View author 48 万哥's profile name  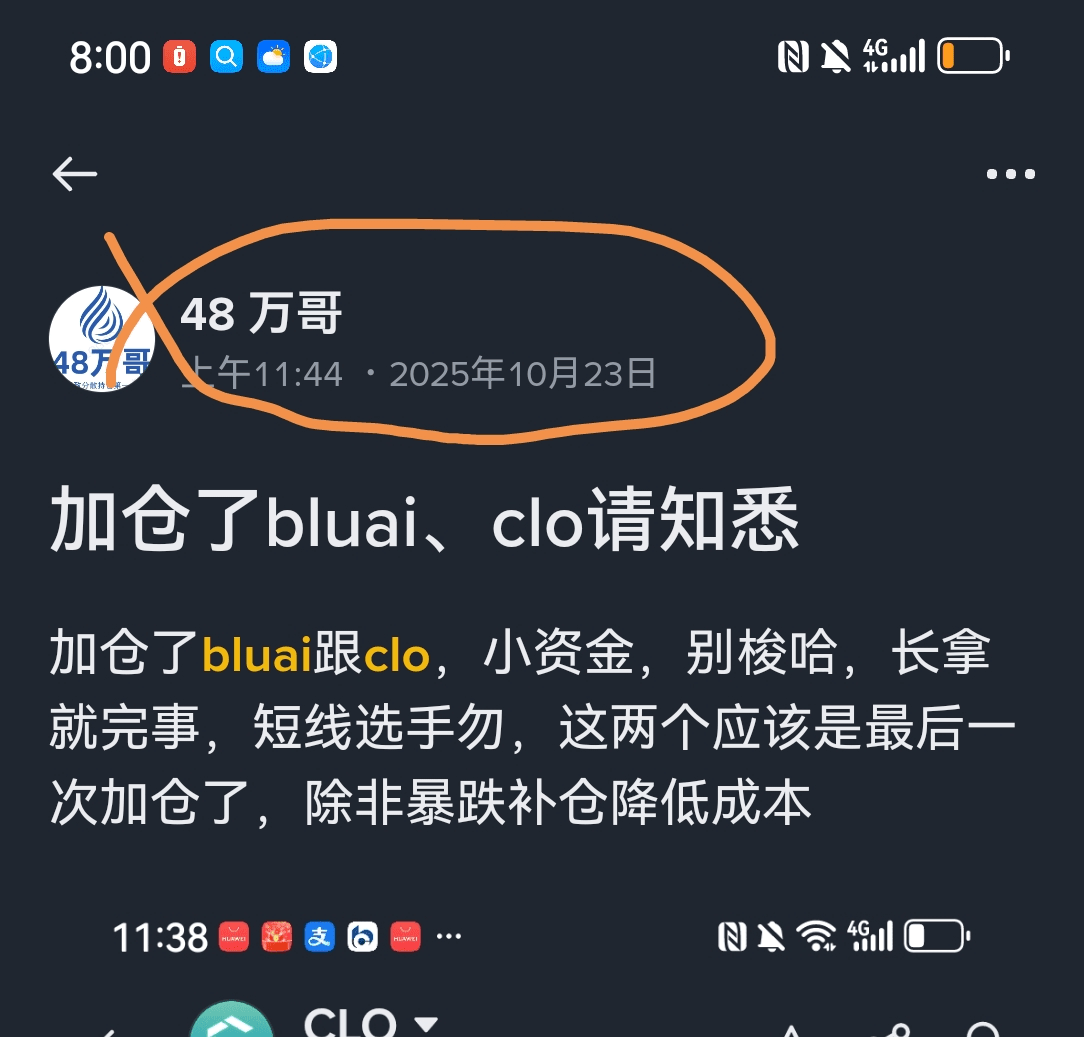pyautogui.click(x=261, y=314)
